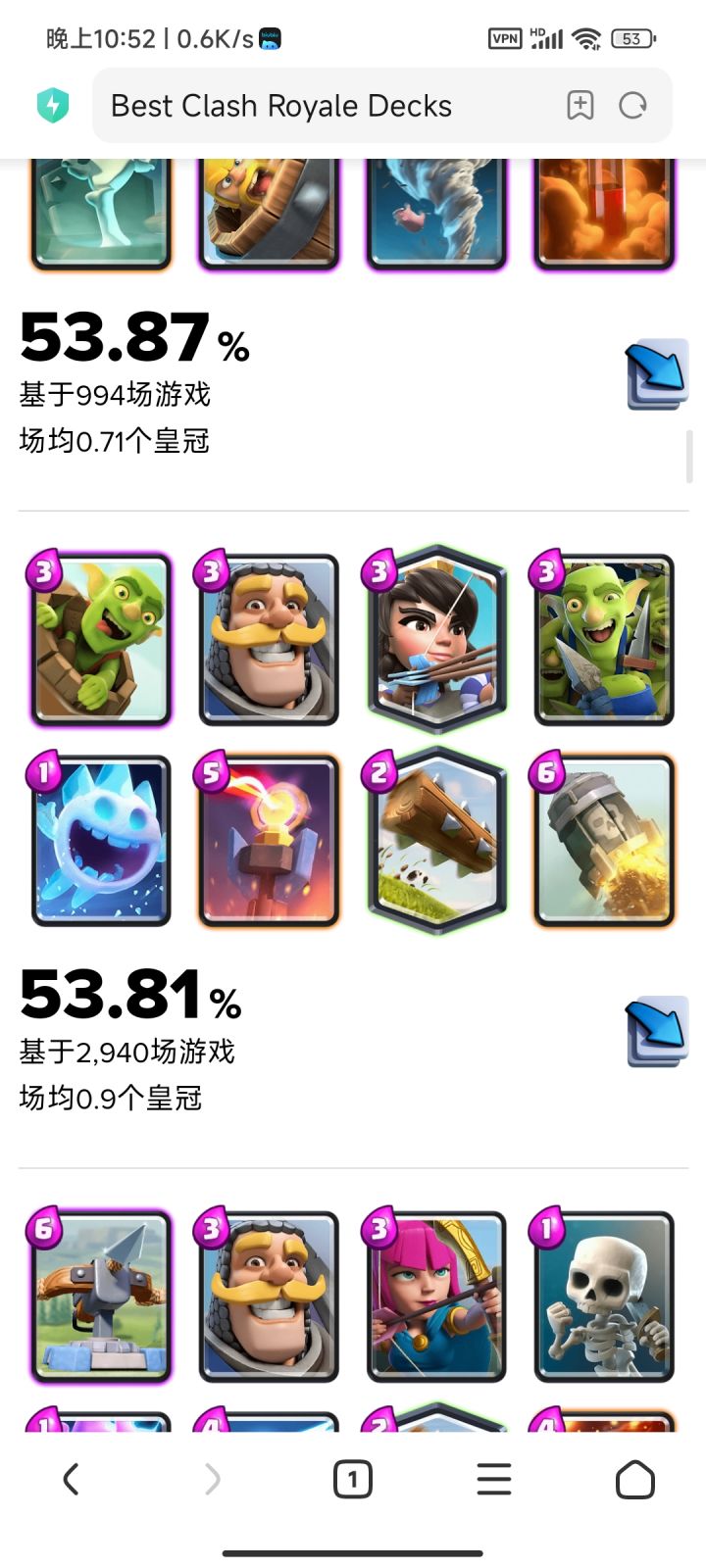This screenshot has width=706, height=1568.
Task: Select the Mortar card
Action: (100, 1296)
